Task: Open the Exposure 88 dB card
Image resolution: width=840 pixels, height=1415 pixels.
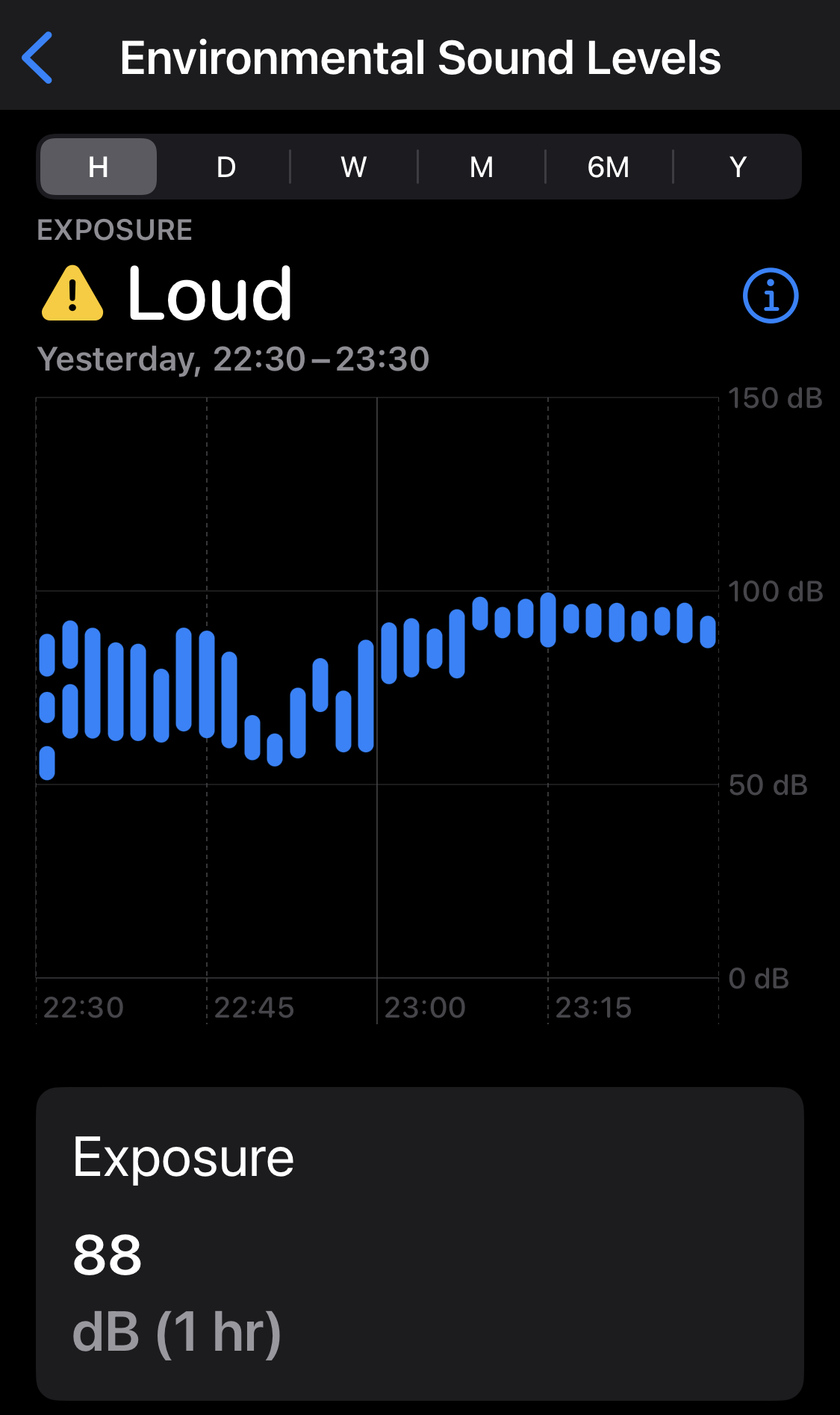Action: click(420, 1243)
